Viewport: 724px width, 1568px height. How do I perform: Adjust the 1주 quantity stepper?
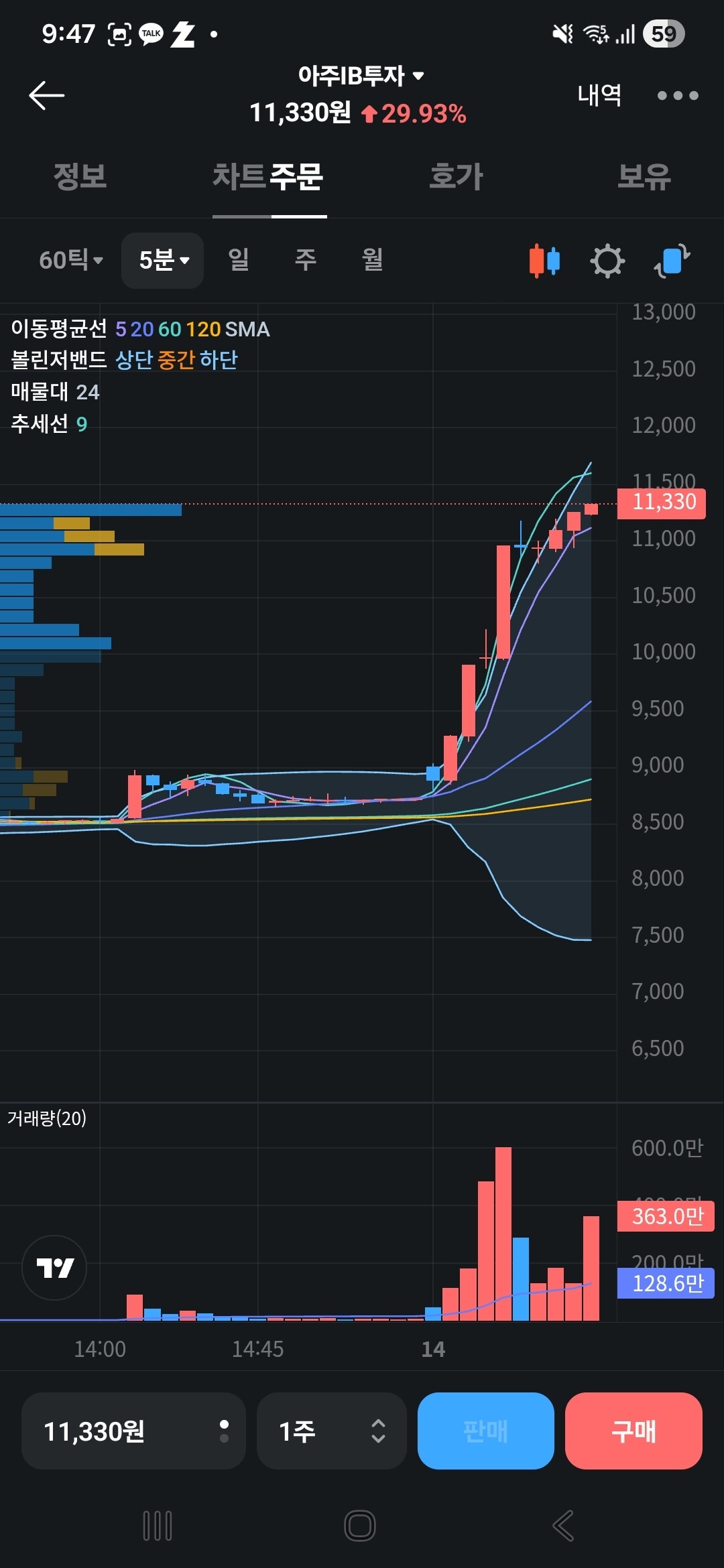point(331,1431)
